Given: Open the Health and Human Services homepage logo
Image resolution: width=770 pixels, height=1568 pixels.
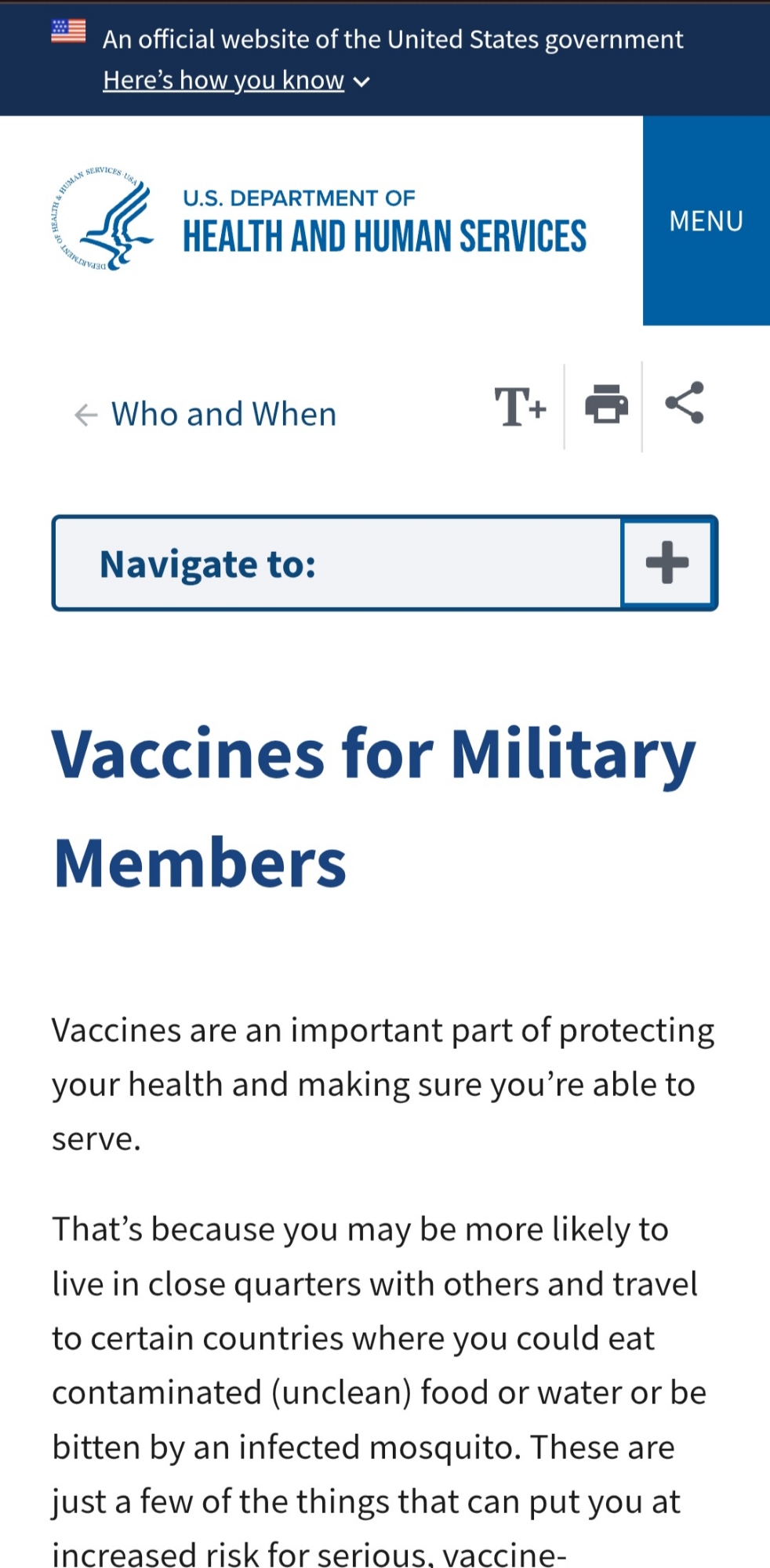Looking at the screenshot, I should pos(318,221).
